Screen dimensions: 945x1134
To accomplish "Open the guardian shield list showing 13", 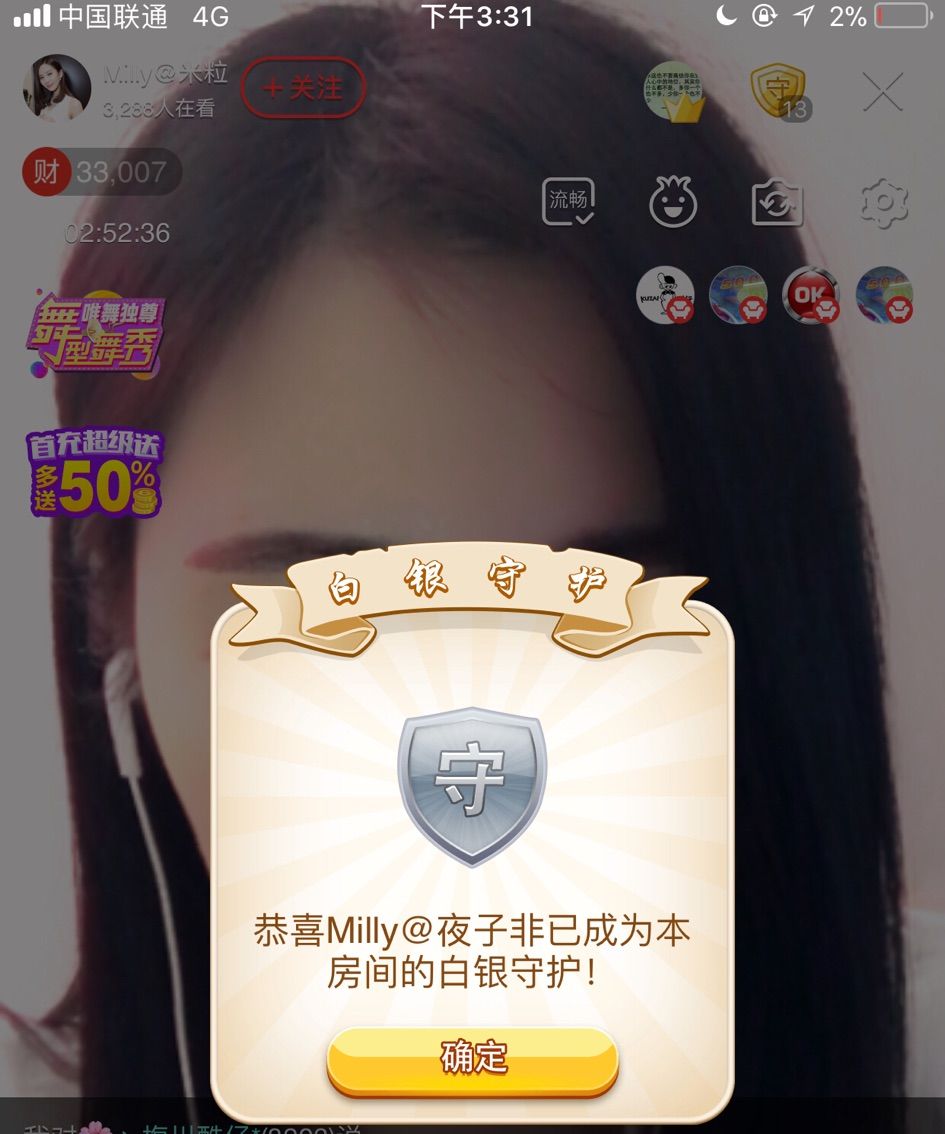I will 779,92.
